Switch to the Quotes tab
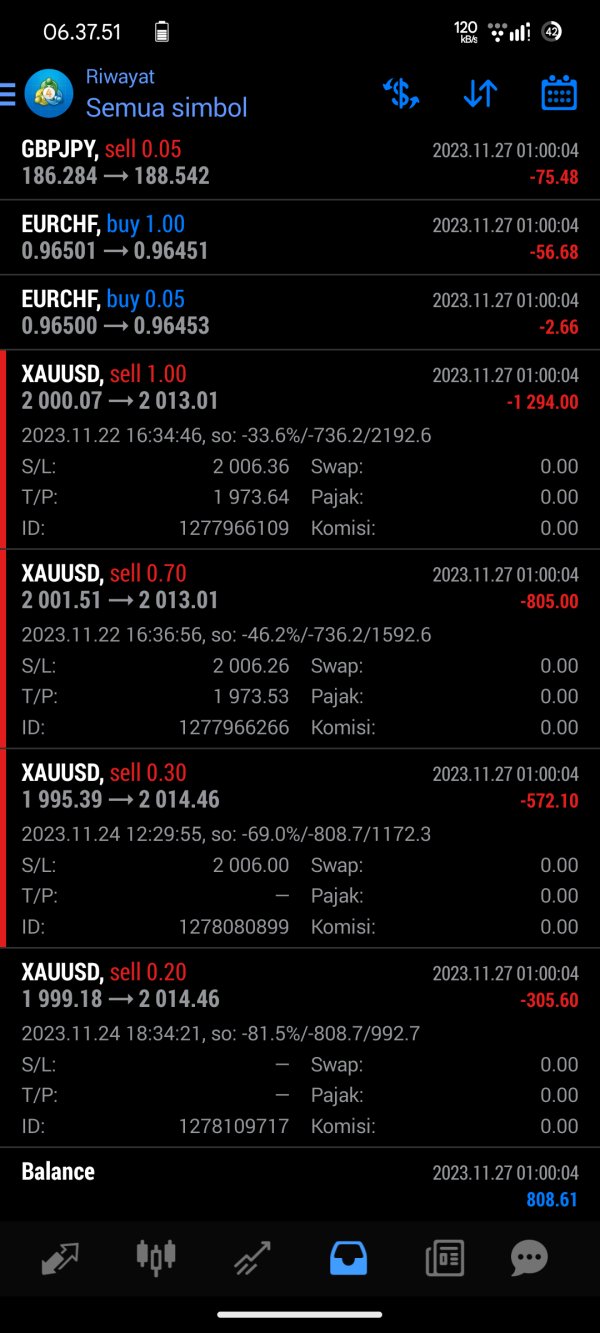Screen dimensions: 600x1333 pos(60,1257)
